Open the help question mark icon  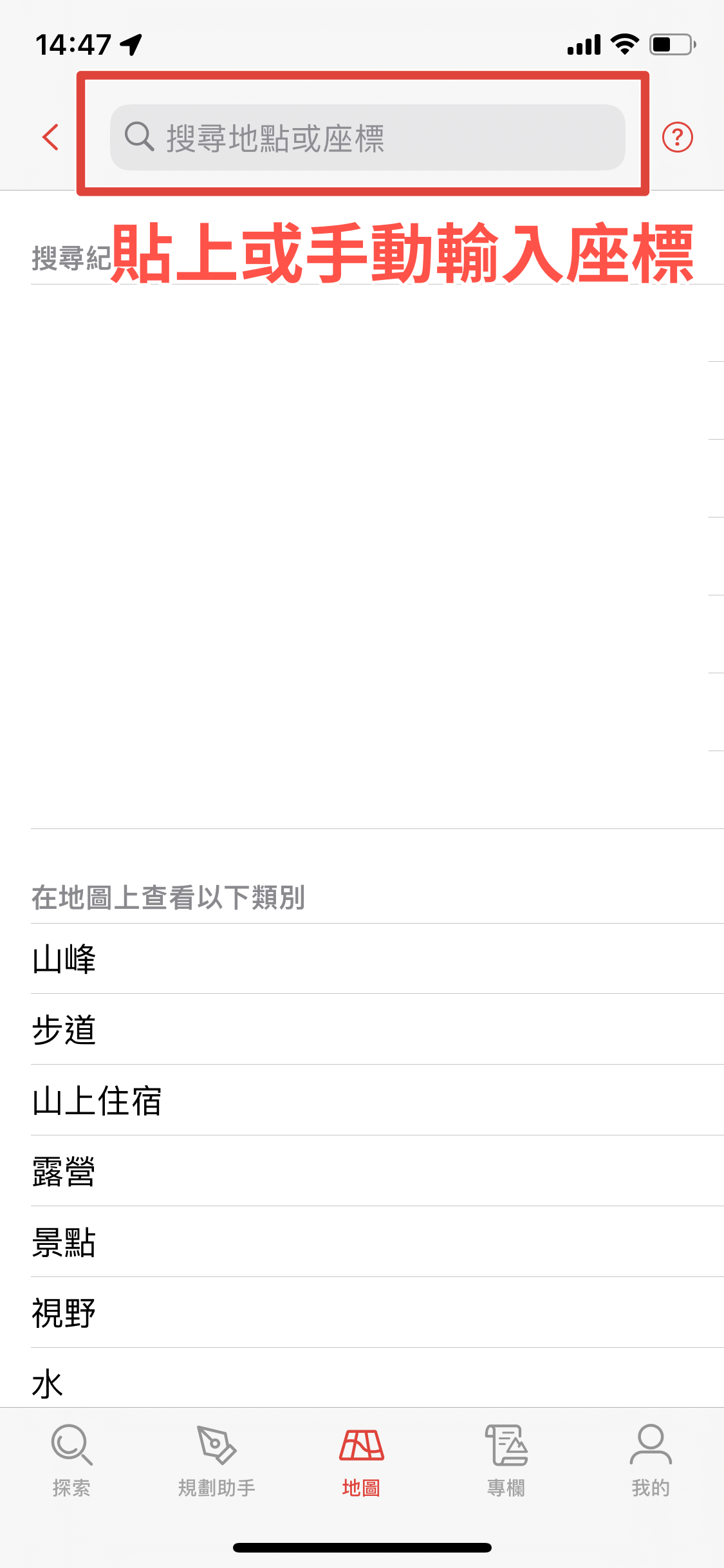tap(677, 137)
